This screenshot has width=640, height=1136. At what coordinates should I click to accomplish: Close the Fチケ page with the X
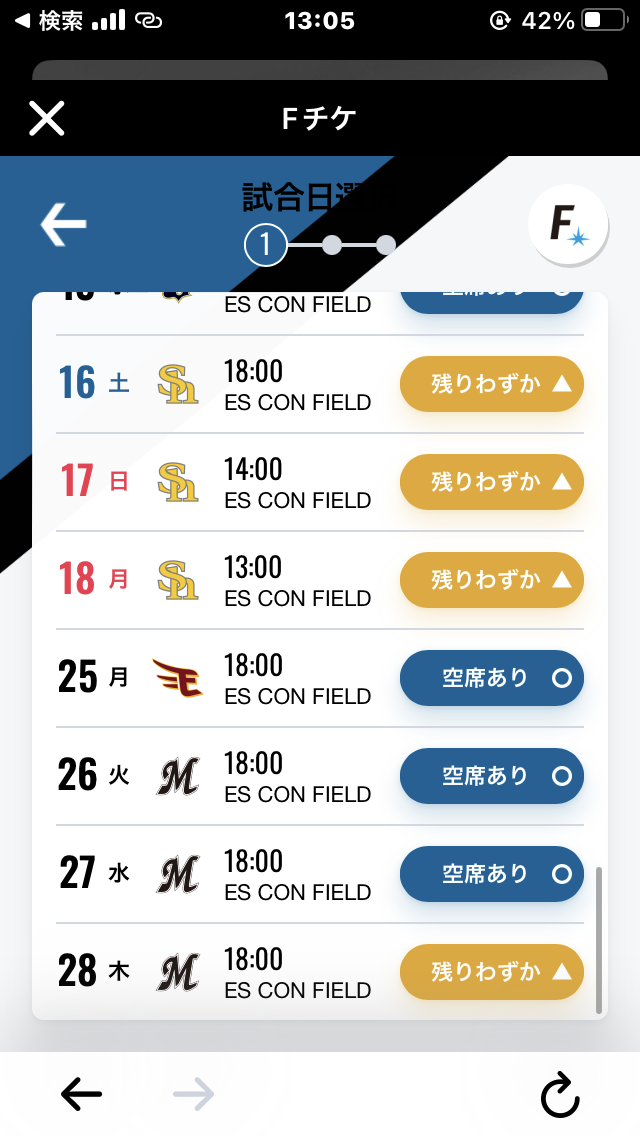(x=46, y=118)
